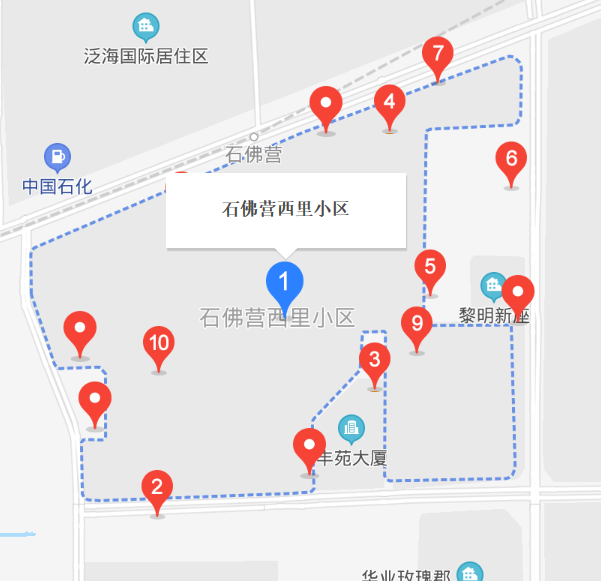Screen dimensions: 601x581
Task: Tap red map marker number 9
Action: [x=416, y=324]
